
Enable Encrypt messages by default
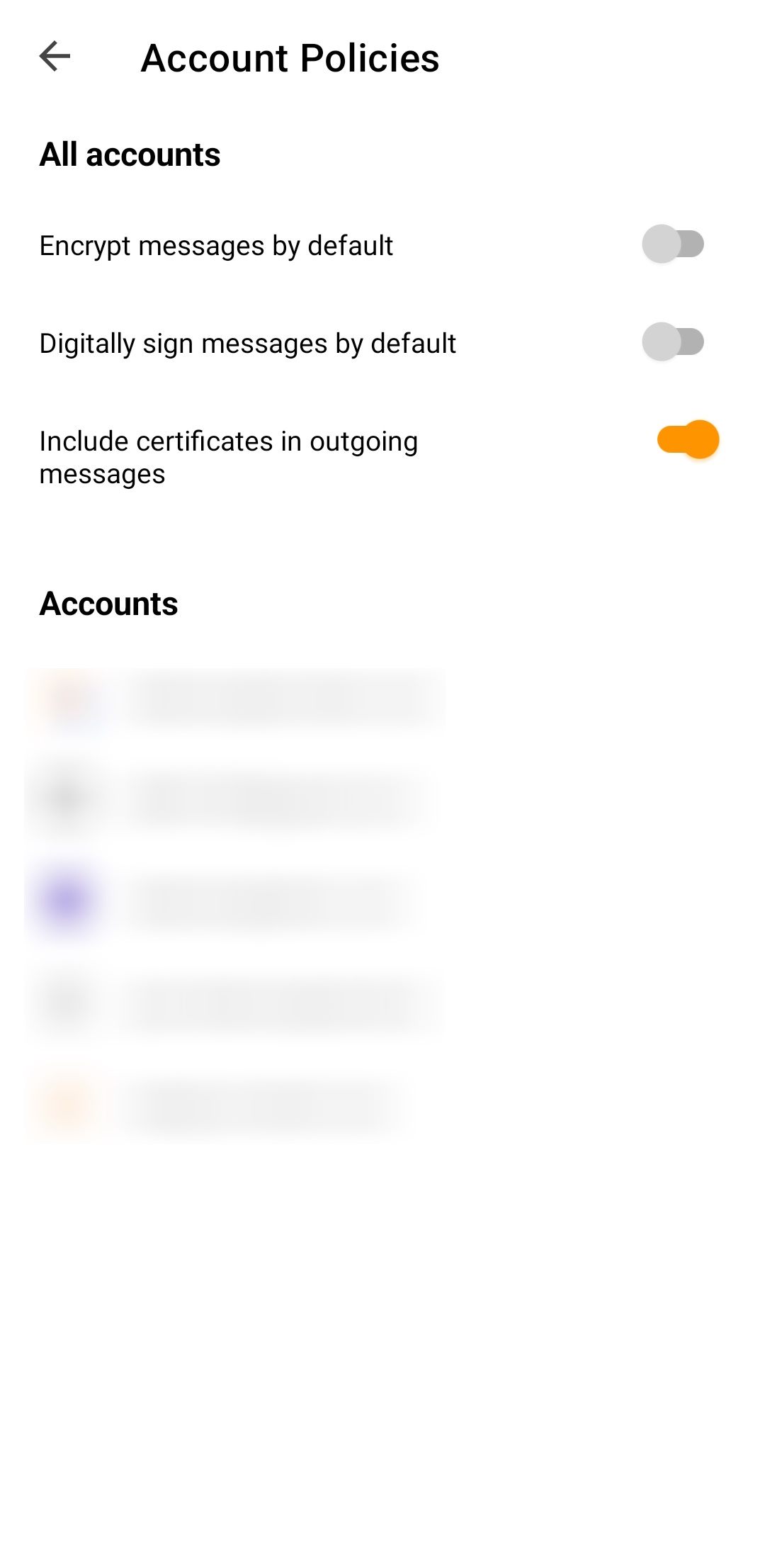673,244
